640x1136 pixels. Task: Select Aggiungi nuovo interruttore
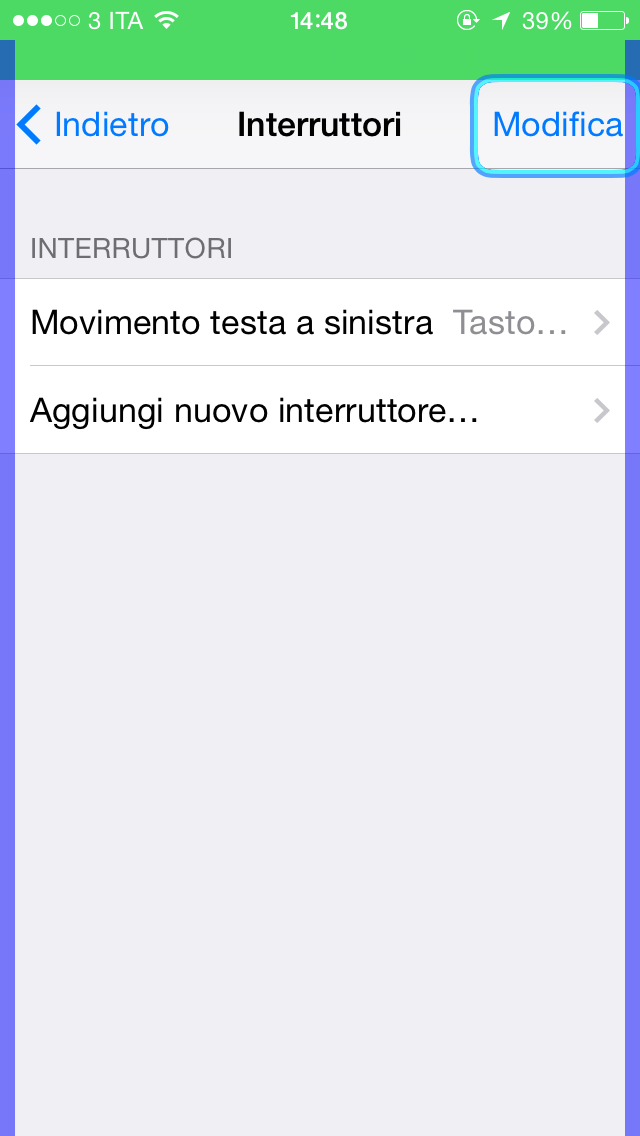tap(320, 411)
